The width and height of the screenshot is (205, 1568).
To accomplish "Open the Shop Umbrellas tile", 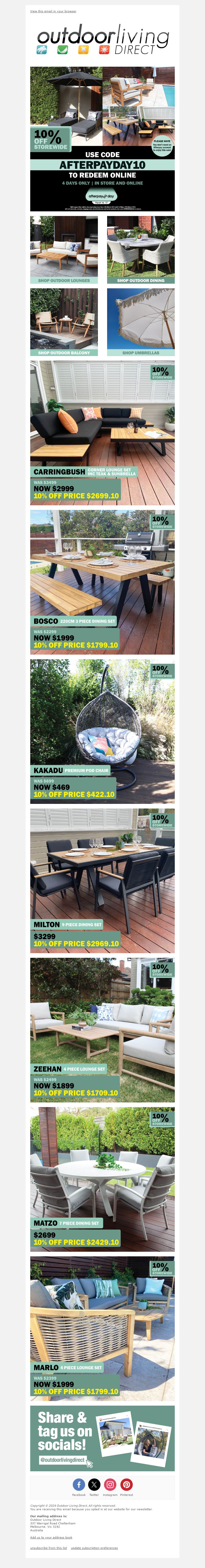I will 140,322.
